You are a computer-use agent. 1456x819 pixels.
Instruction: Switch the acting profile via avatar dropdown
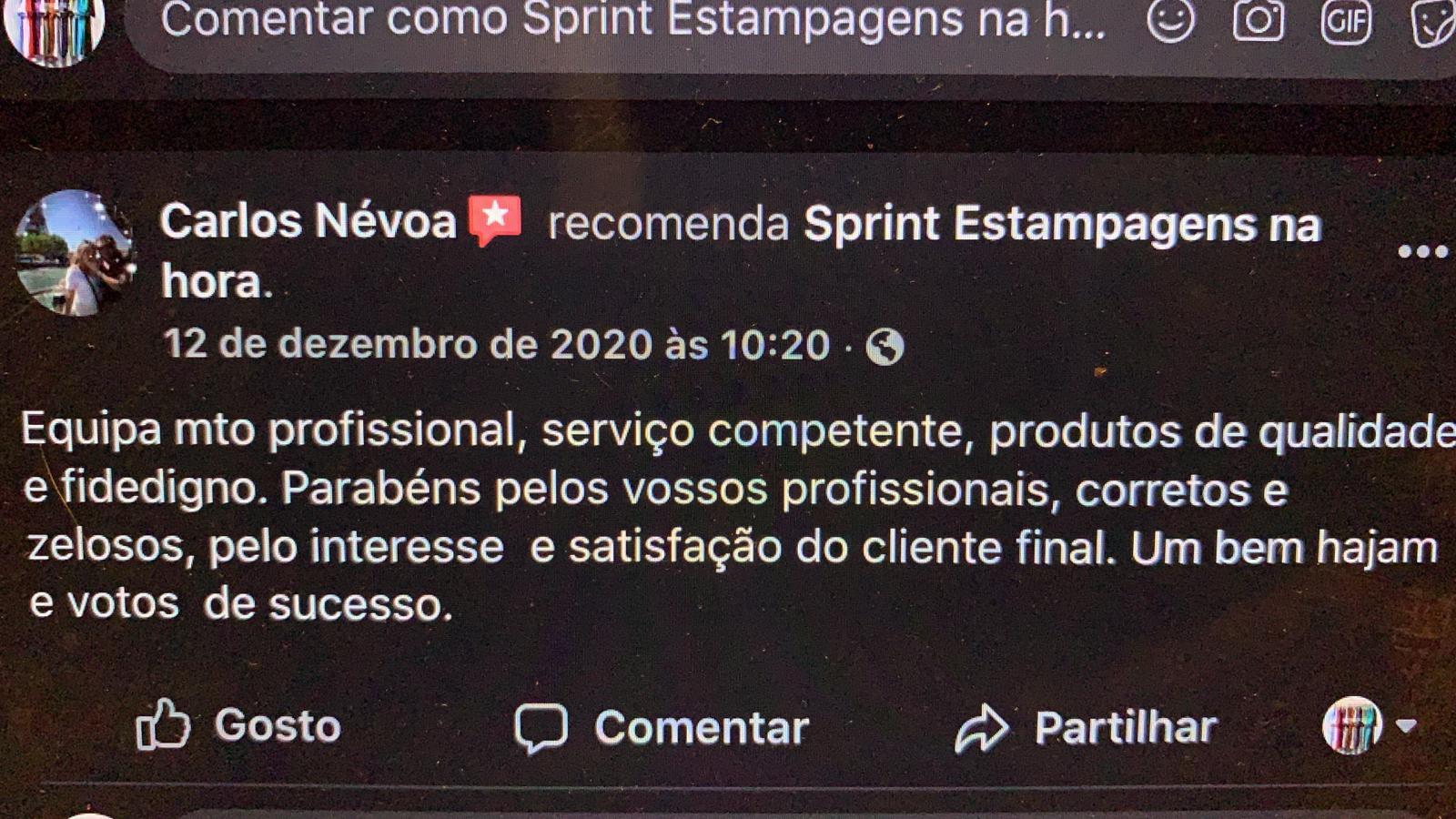1368,725
